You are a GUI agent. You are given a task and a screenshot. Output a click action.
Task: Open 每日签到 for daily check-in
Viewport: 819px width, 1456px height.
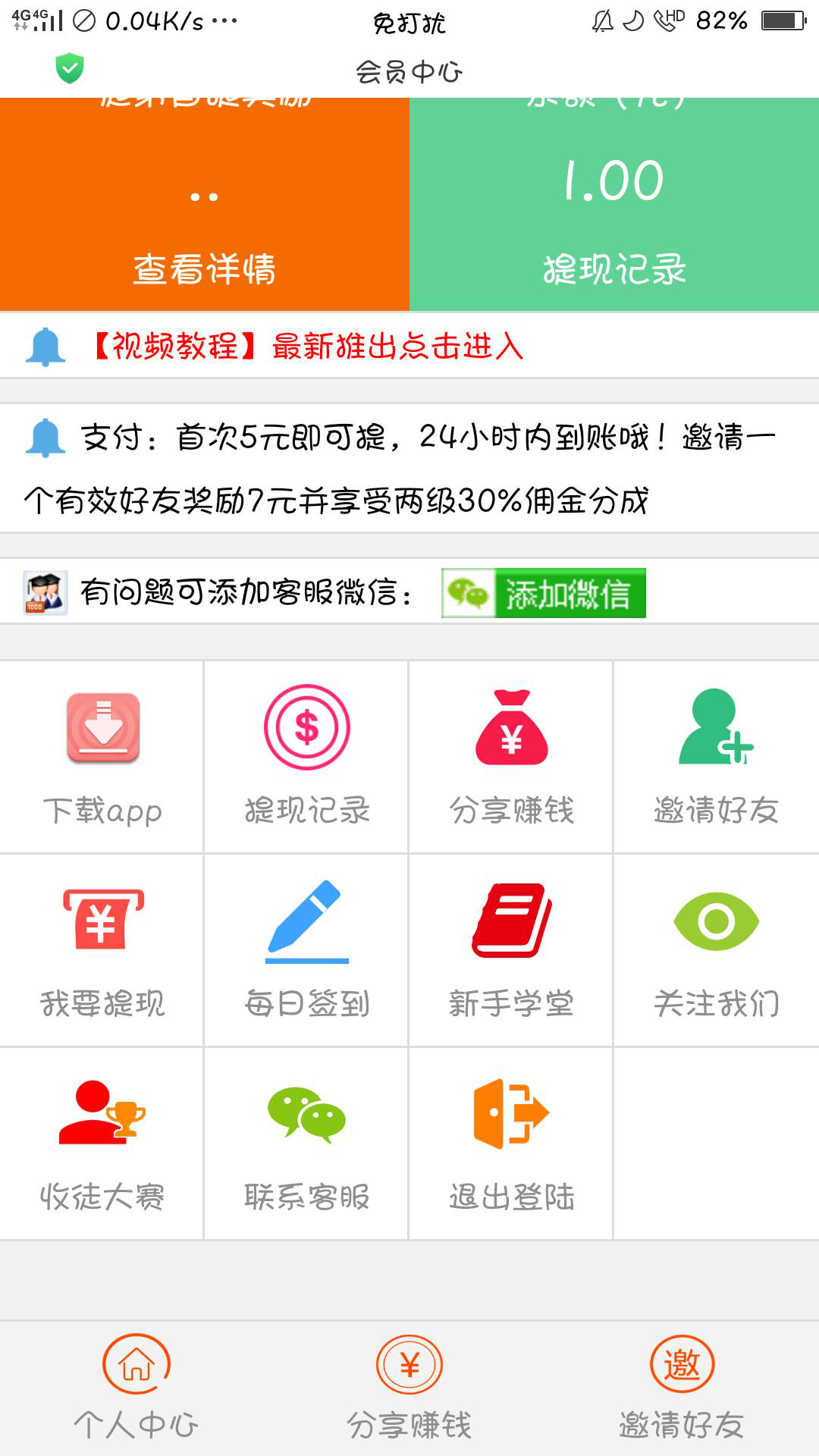pyautogui.click(x=306, y=949)
